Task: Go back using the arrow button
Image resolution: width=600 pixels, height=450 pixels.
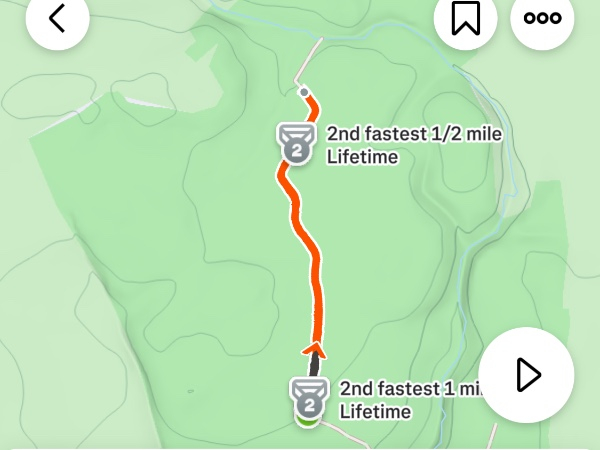Action: 57,19
